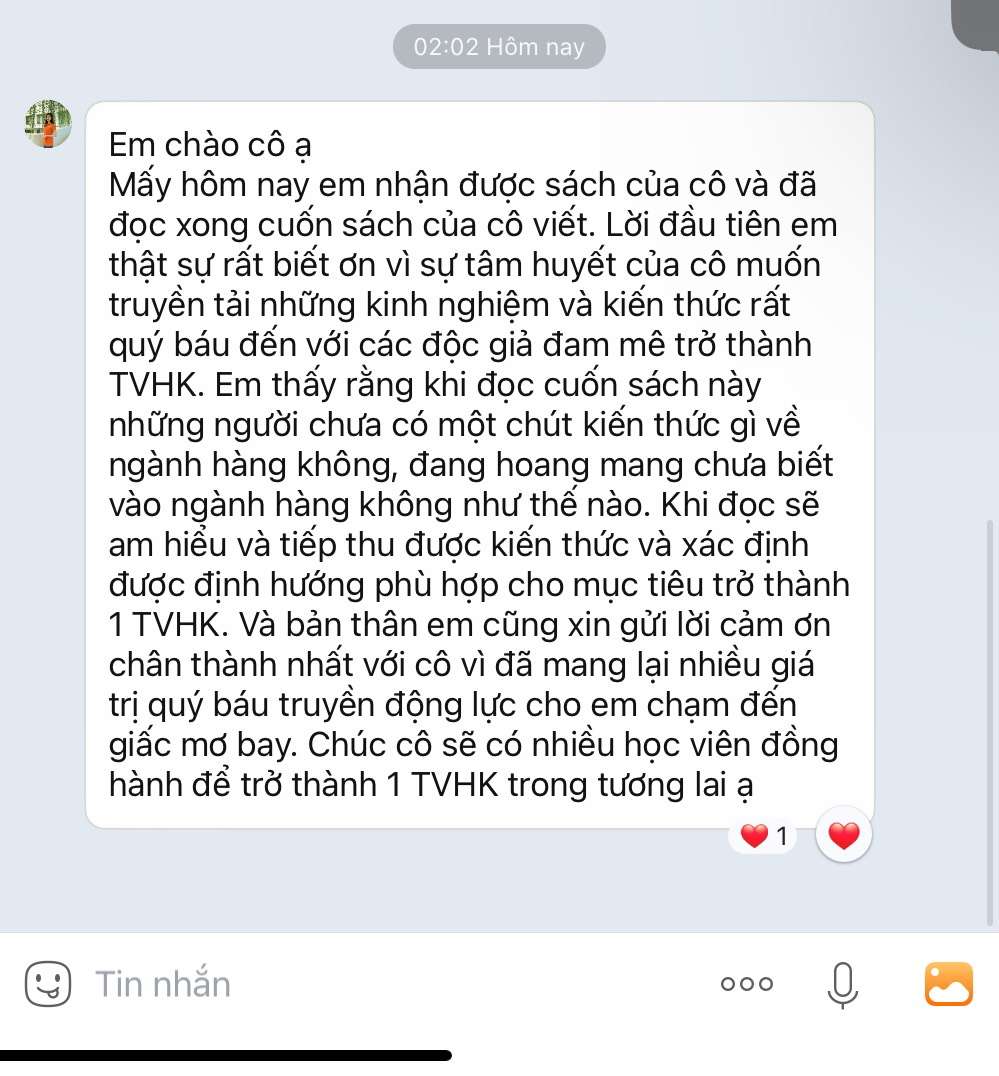Open more options with the three dots
The width and height of the screenshot is (999, 1076).
click(x=747, y=984)
